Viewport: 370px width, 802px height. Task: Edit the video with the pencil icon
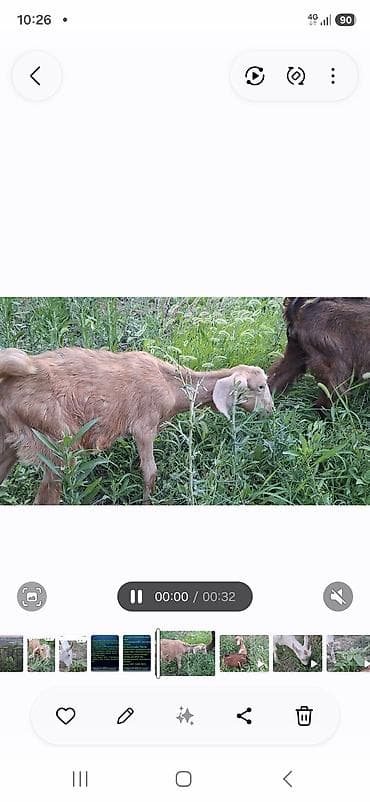(x=125, y=716)
